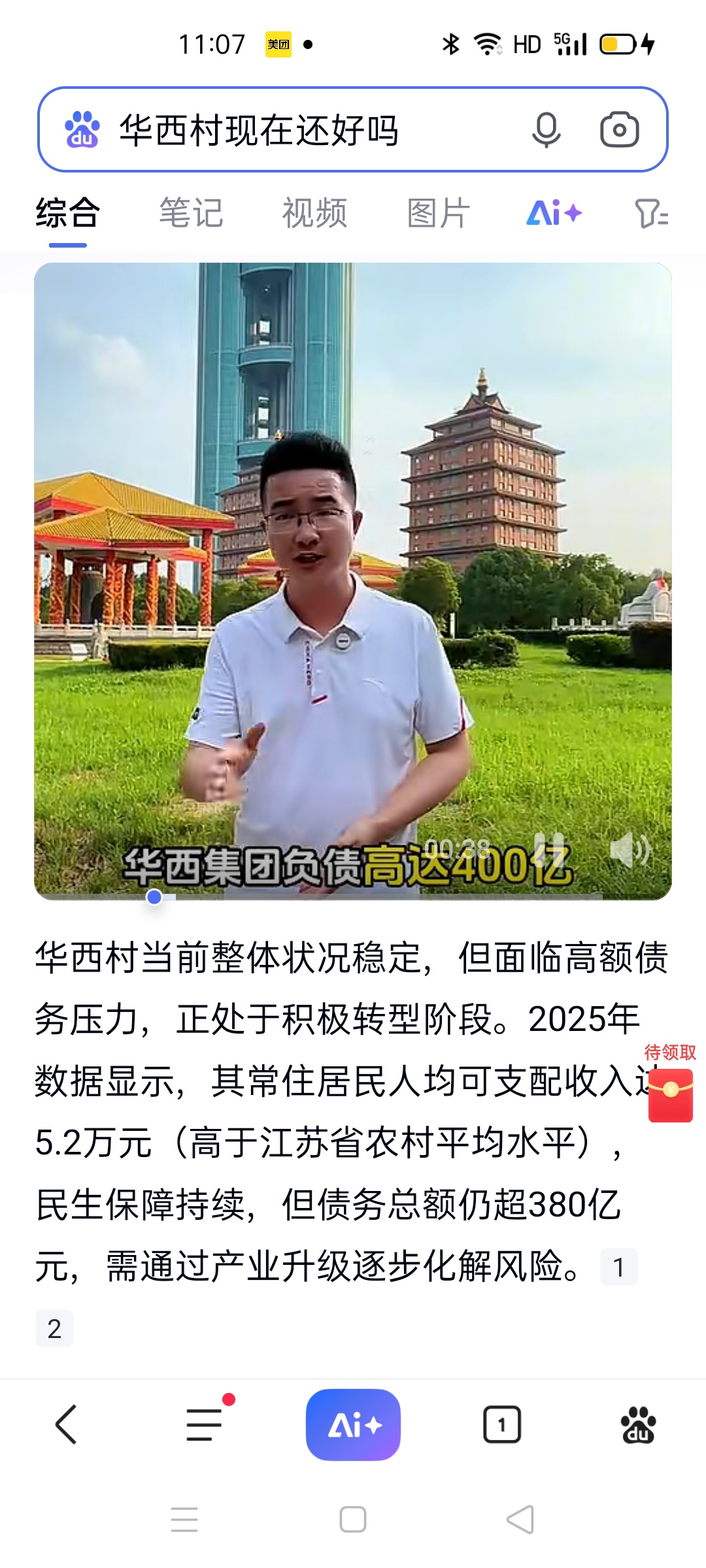Open citation source 1
Screen dimensions: 706x1568
[618, 1267]
